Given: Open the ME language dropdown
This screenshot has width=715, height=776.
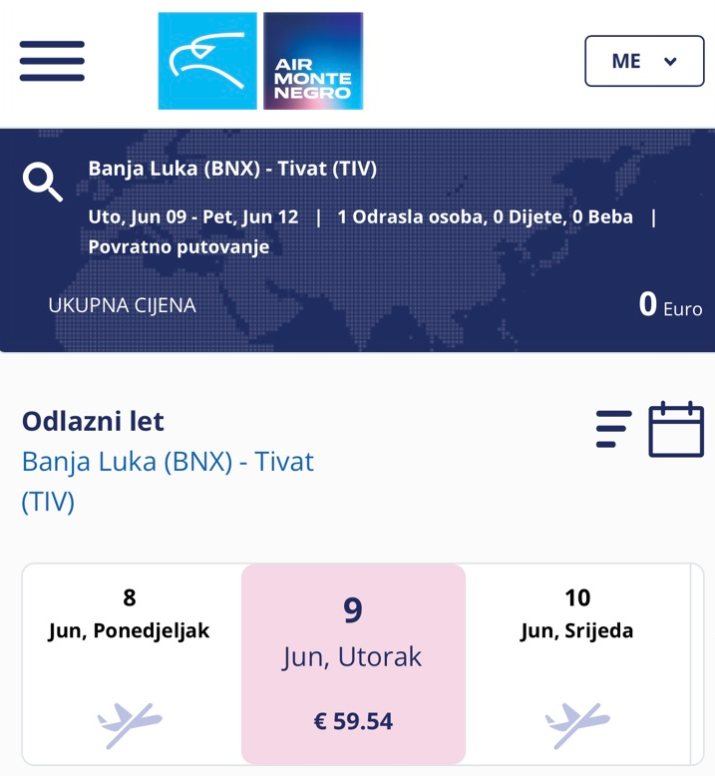Looking at the screenshot, I should point(644,61).
